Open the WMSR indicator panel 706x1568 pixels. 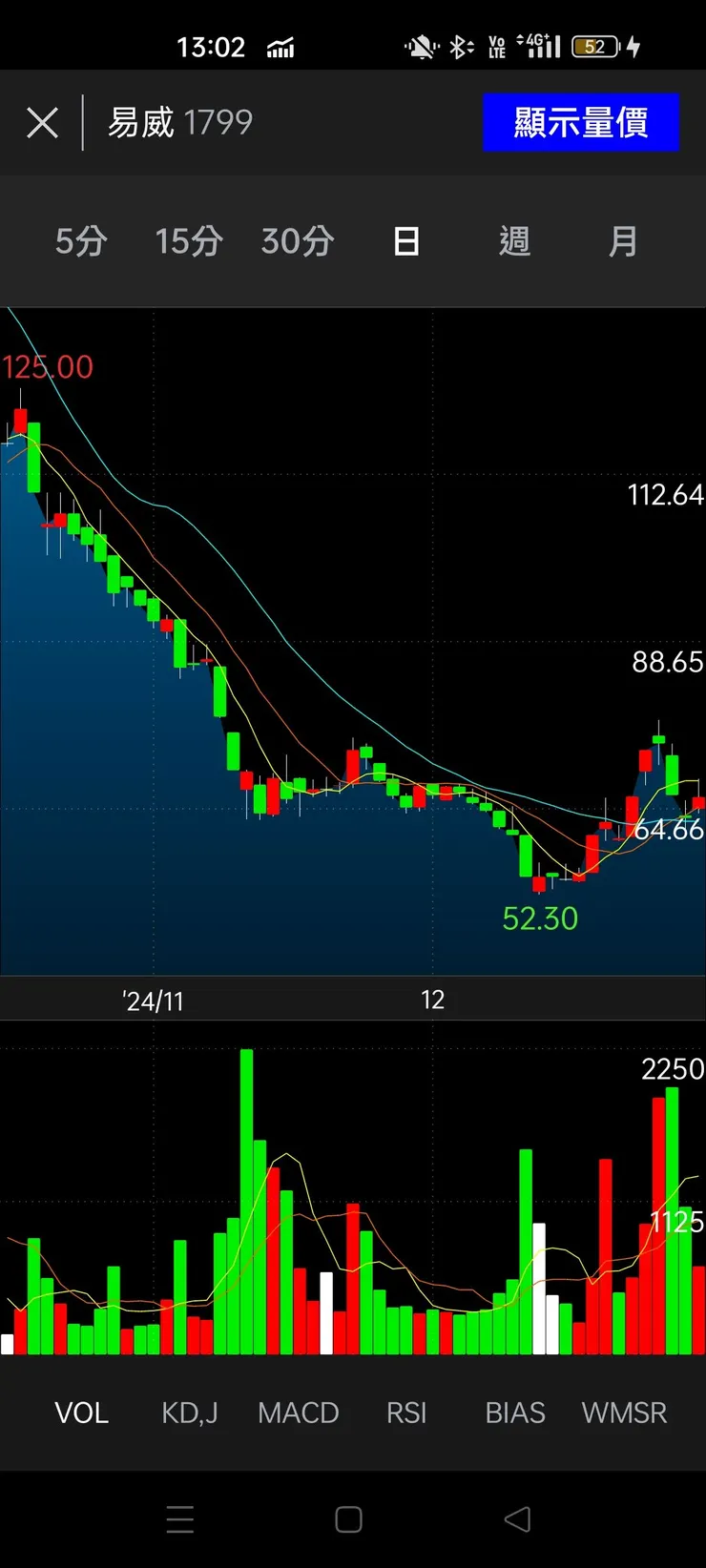[x=624, y=1413]
